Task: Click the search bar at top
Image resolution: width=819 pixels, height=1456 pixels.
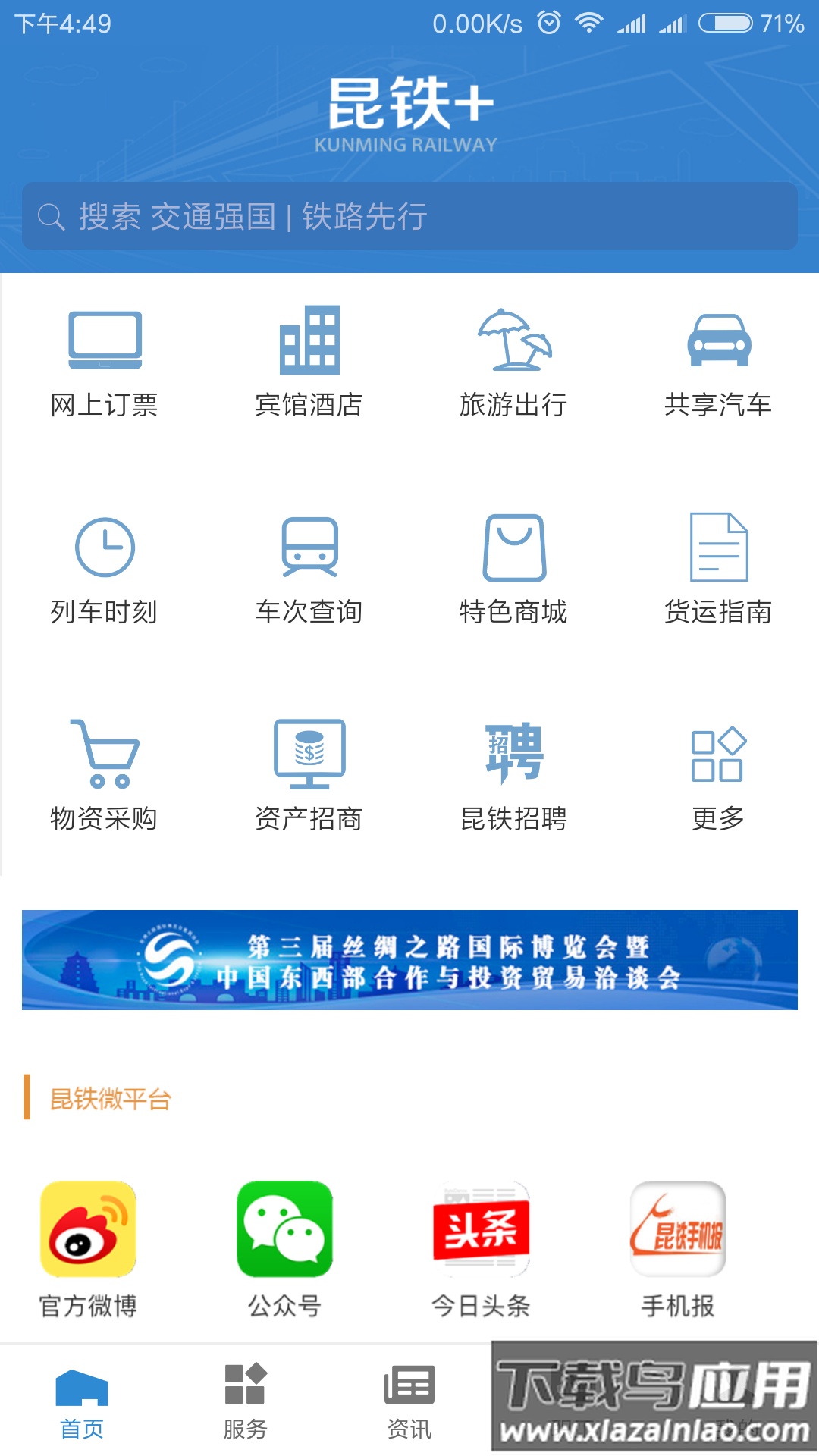Action: [x=409, y=217]
